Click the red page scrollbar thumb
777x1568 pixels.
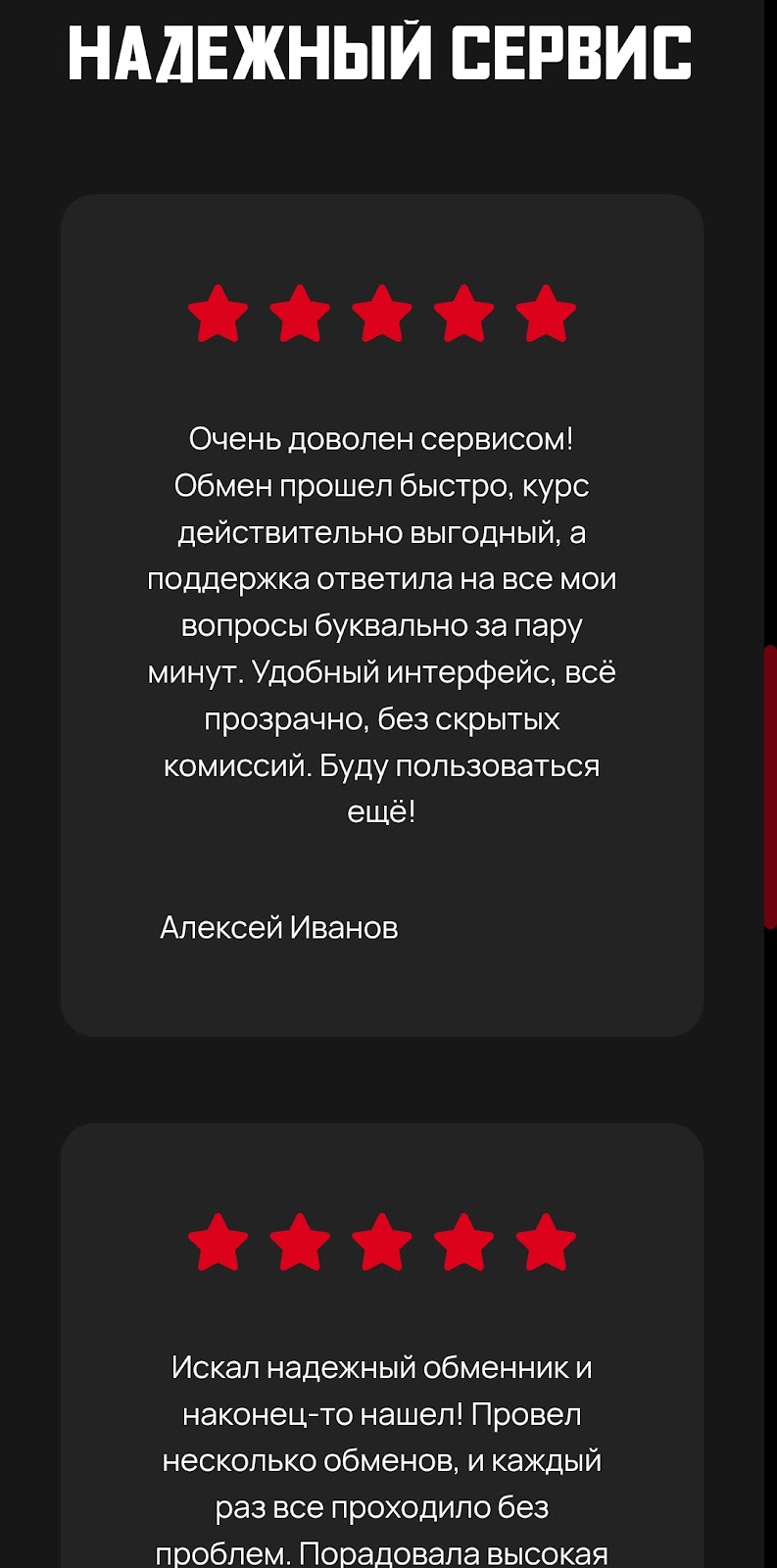tap(770, 786)
